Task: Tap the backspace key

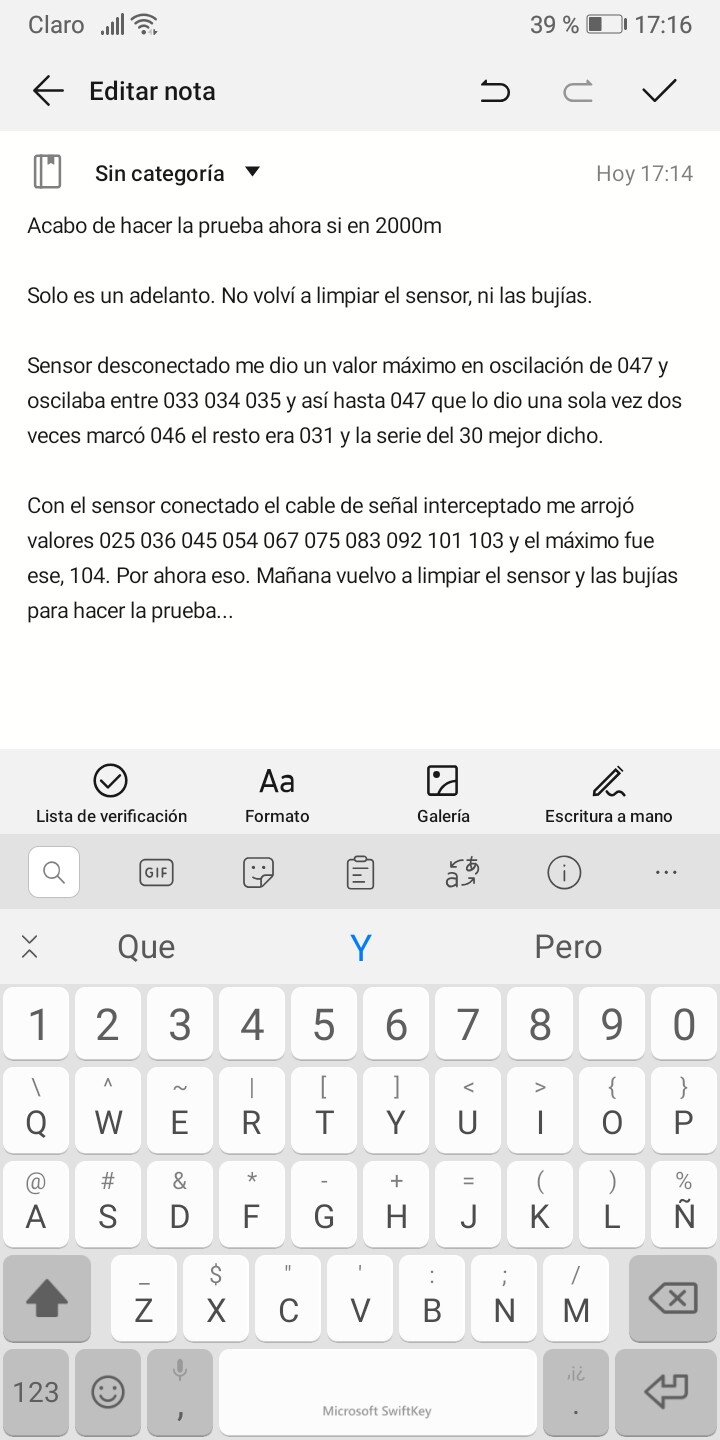Action: point(673,1299)
